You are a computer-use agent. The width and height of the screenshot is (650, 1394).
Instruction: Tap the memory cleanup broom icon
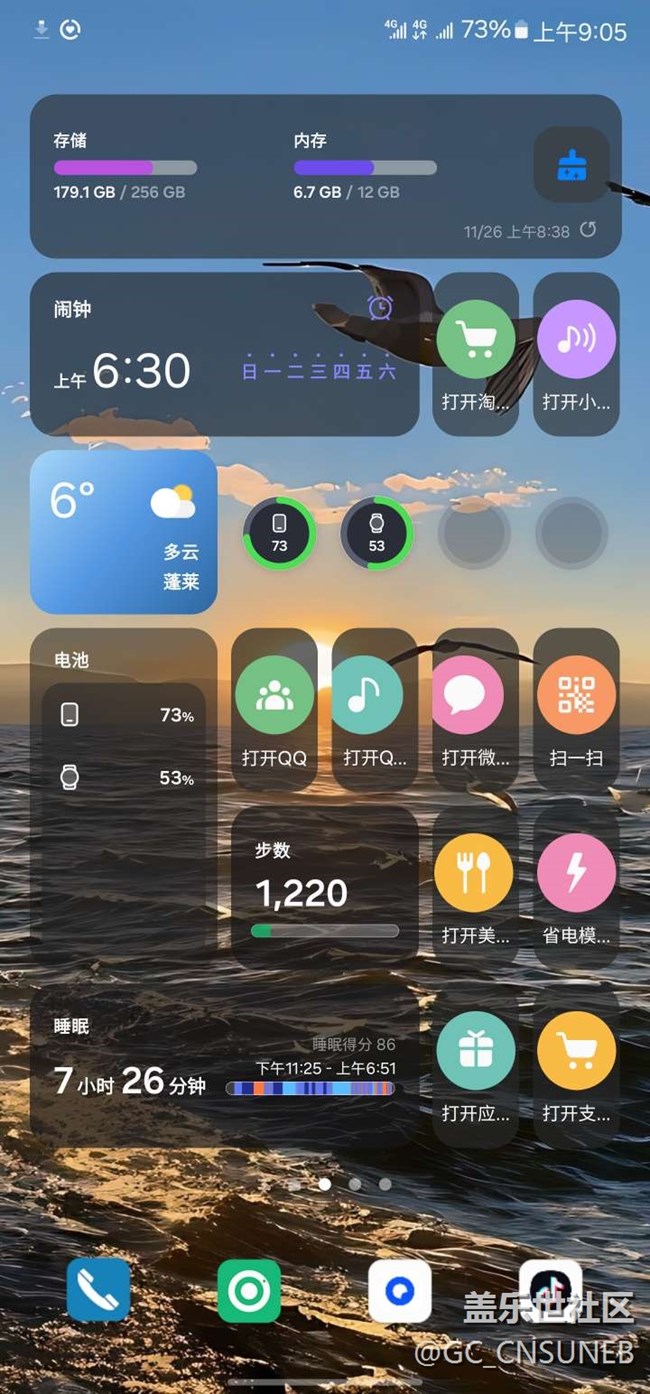[x=571, y=165]
